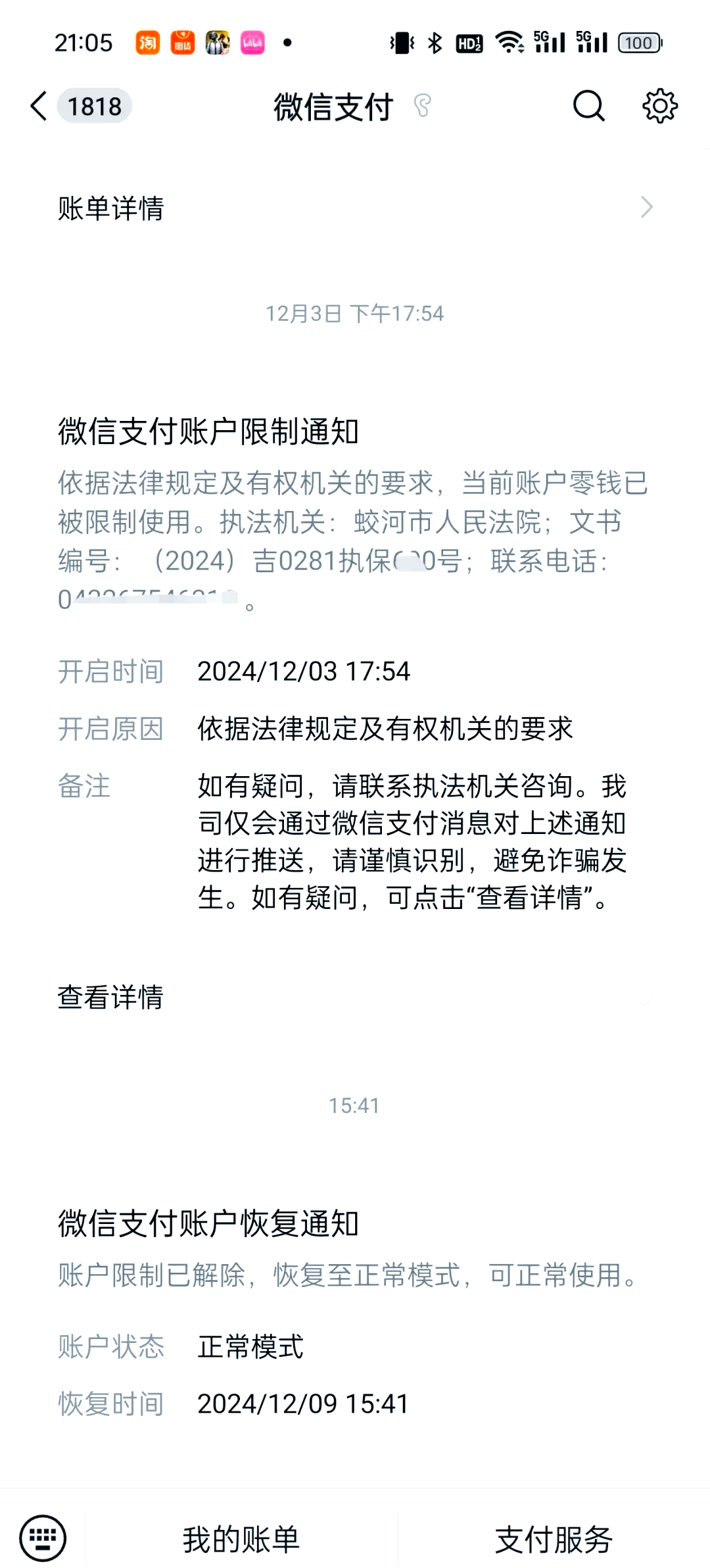
Task: Open 支付服务 menu
Action: pyautogui.click(x=554, y=1539)
